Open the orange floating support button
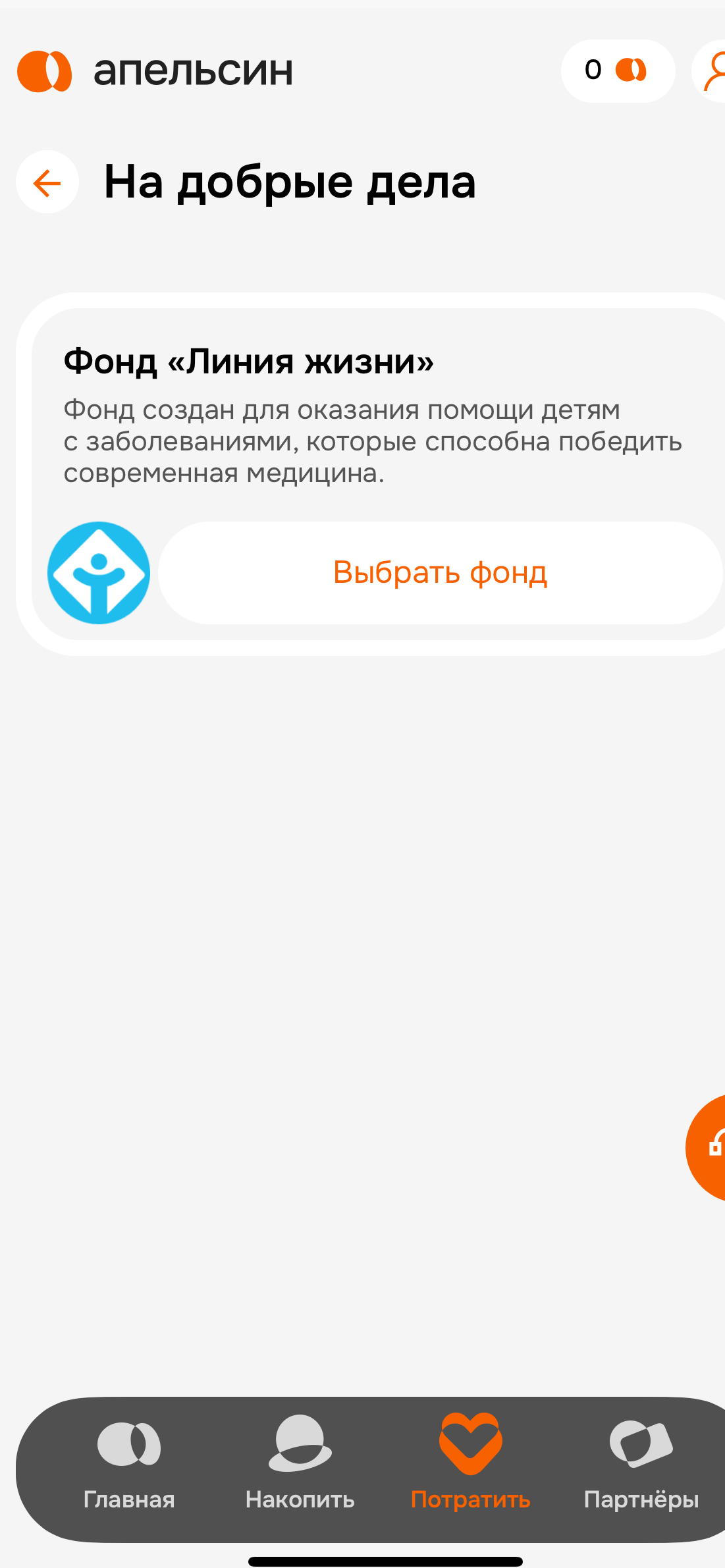The height and width of the screenshot is (1568, 725). [706, 1147]
